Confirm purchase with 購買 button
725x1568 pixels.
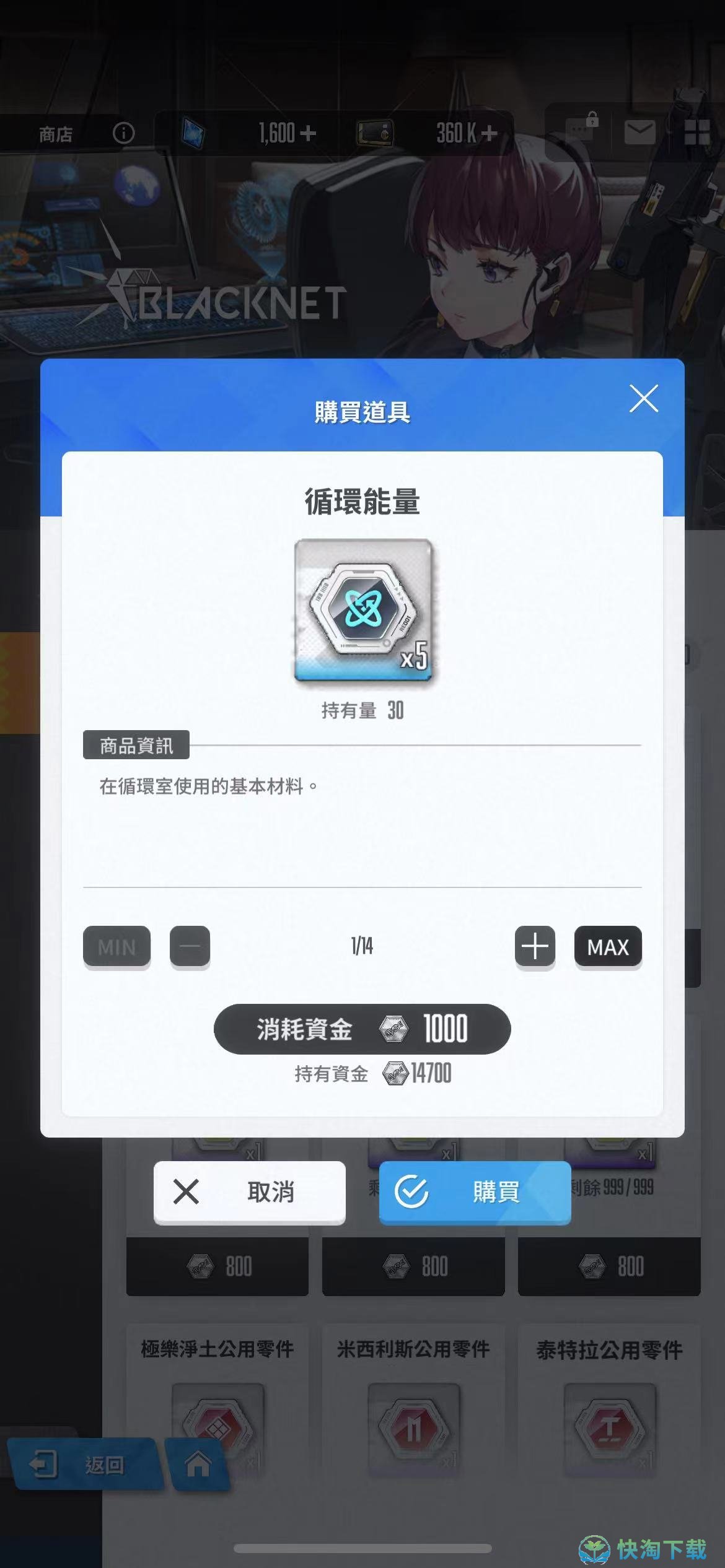475,1191
